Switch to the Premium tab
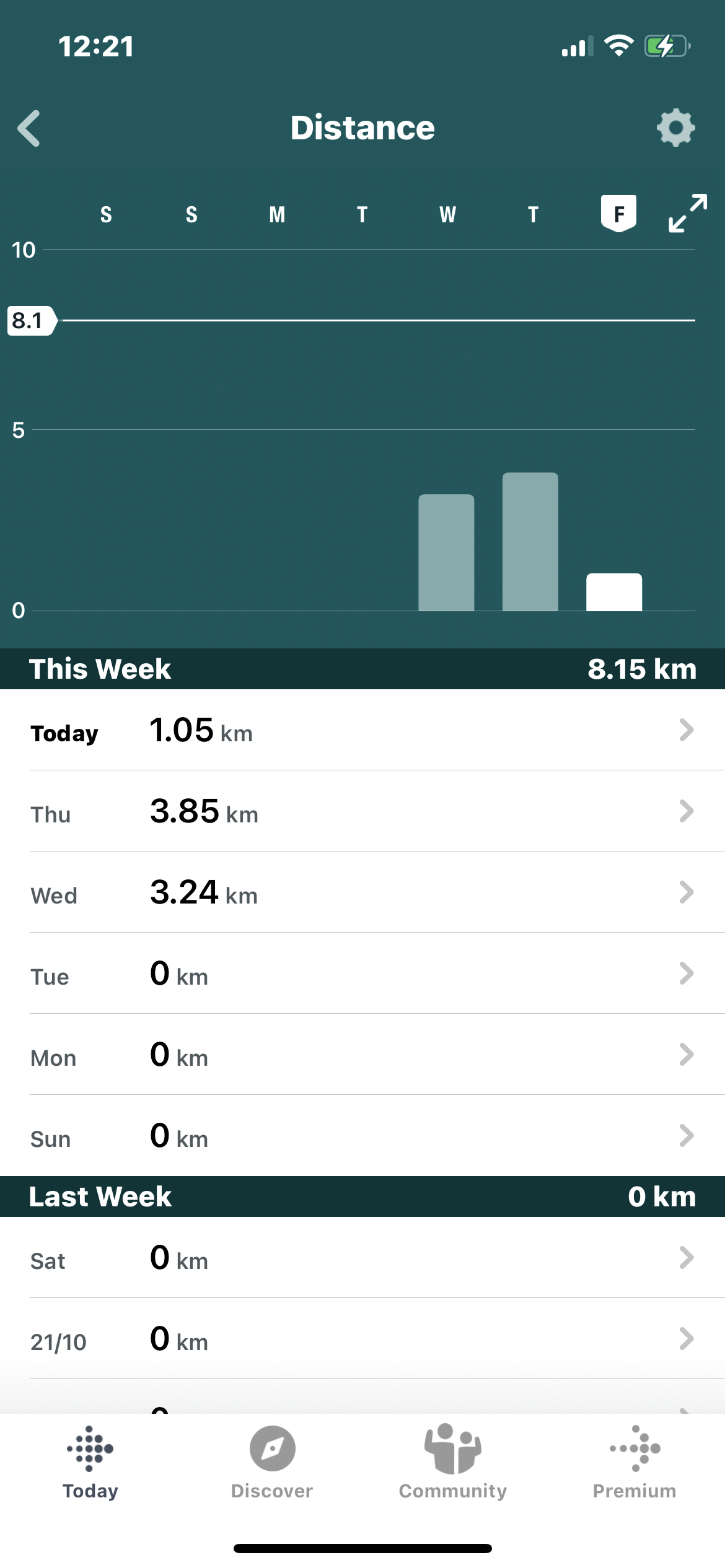 pos(635,1462)
